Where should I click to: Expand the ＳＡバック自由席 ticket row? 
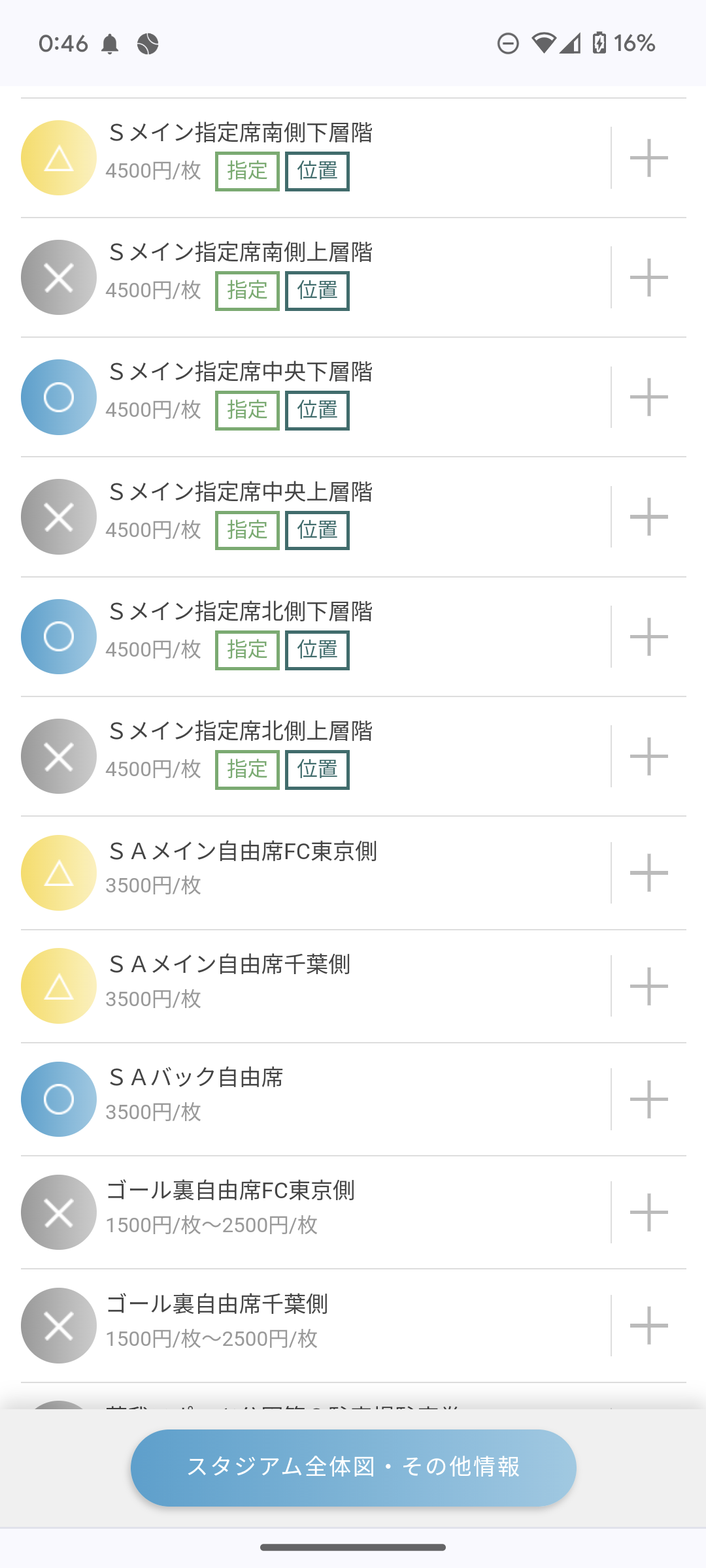(x=648, y=1099)
